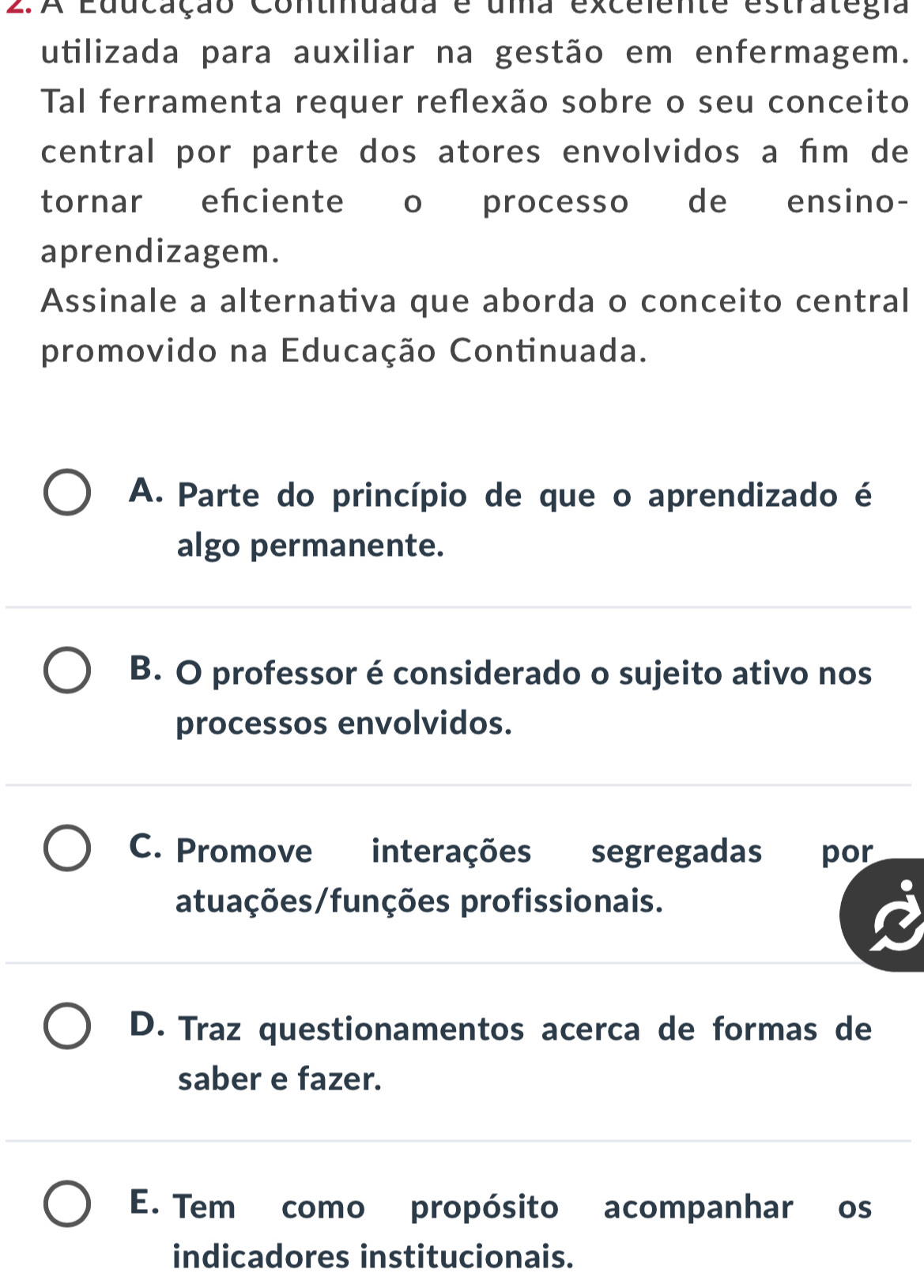Pick option D about saber e fazer
Screen dimensions: 924x1288
point(66,1029)
